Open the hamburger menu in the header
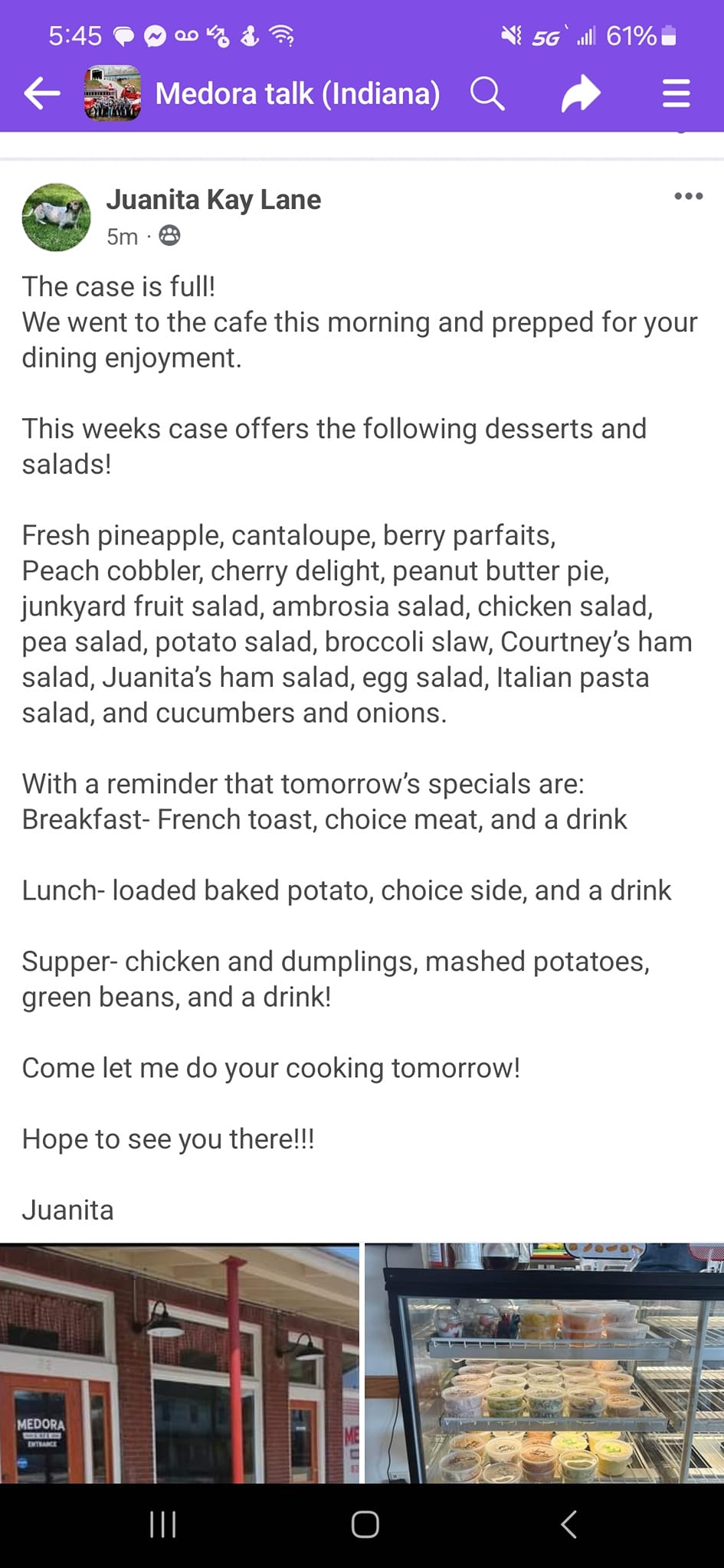The image size is (724, 1568). (676, 93)
